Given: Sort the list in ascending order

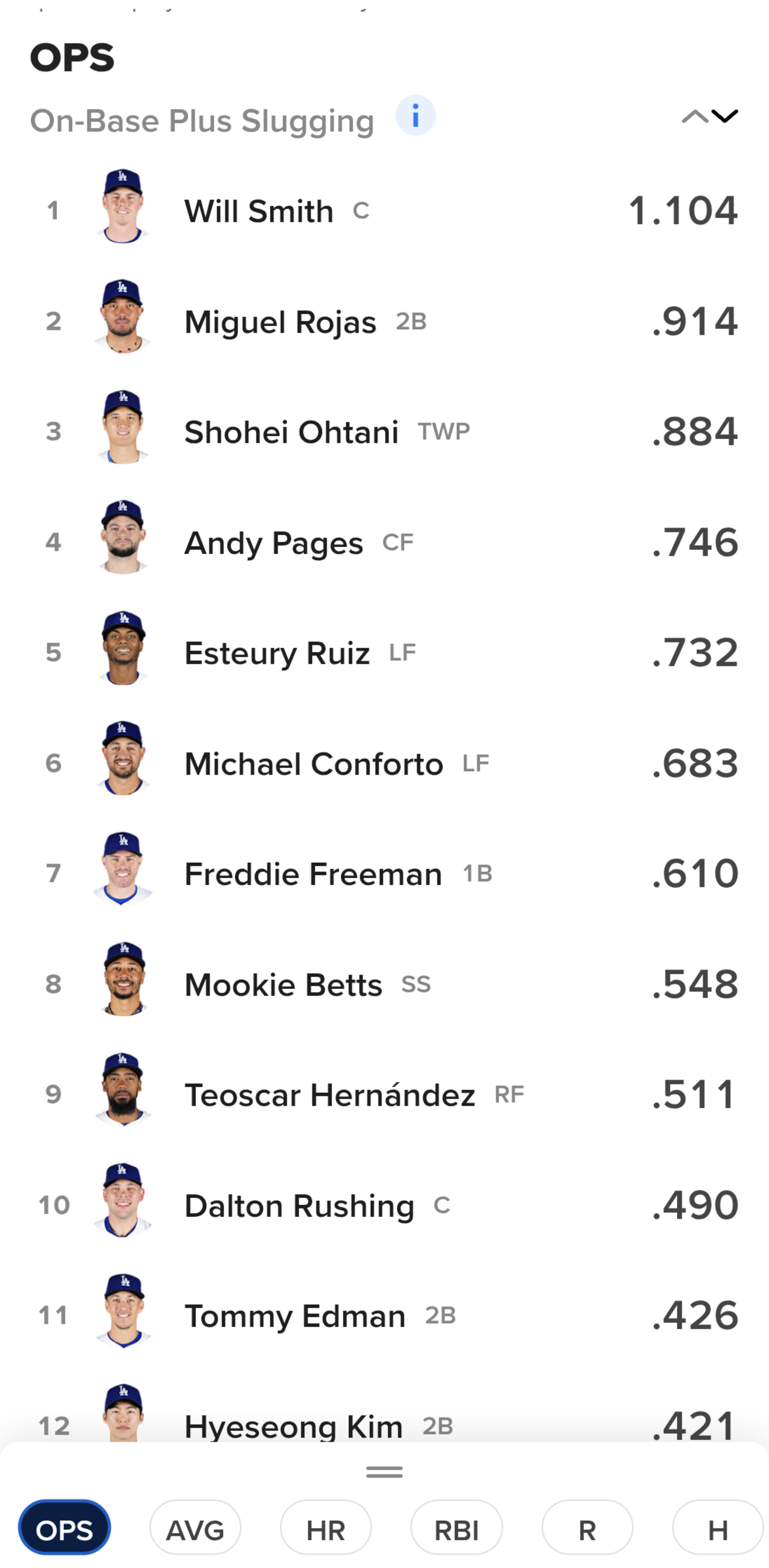Looking at the screenshot, I should 695,116.
